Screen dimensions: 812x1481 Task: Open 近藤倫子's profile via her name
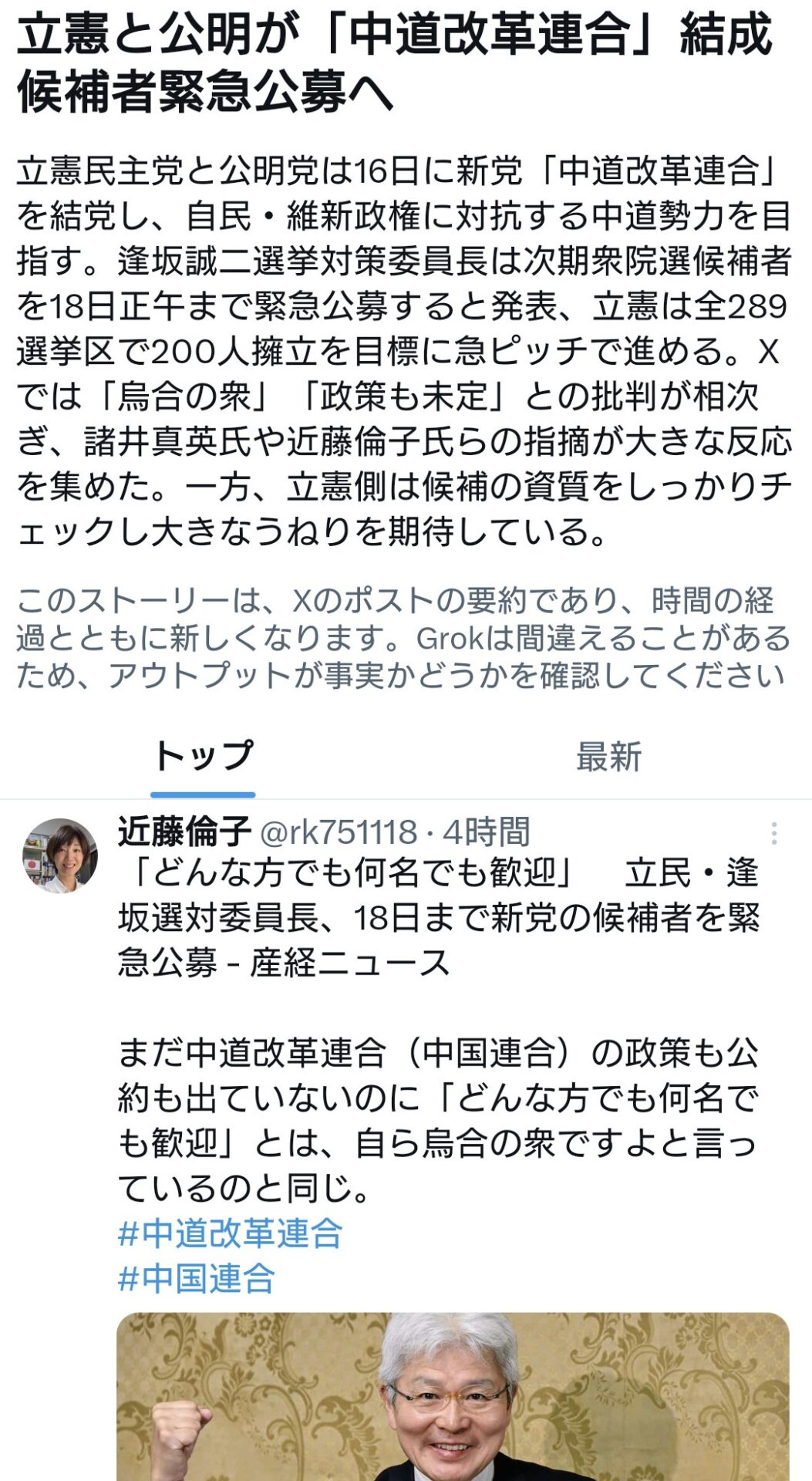[184, 832]
